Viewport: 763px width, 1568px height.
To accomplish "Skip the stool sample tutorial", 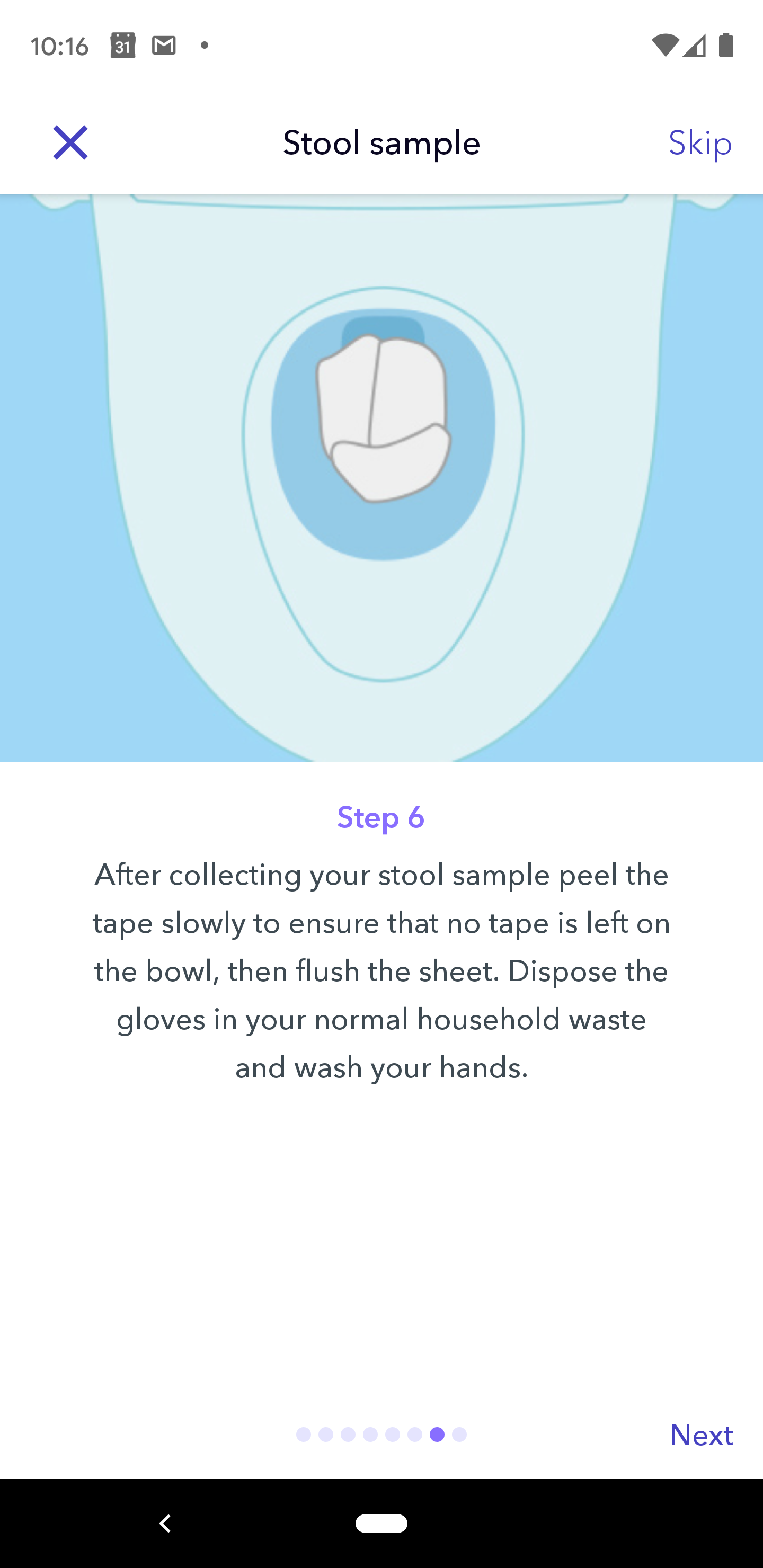I will [x=699, y=143].
